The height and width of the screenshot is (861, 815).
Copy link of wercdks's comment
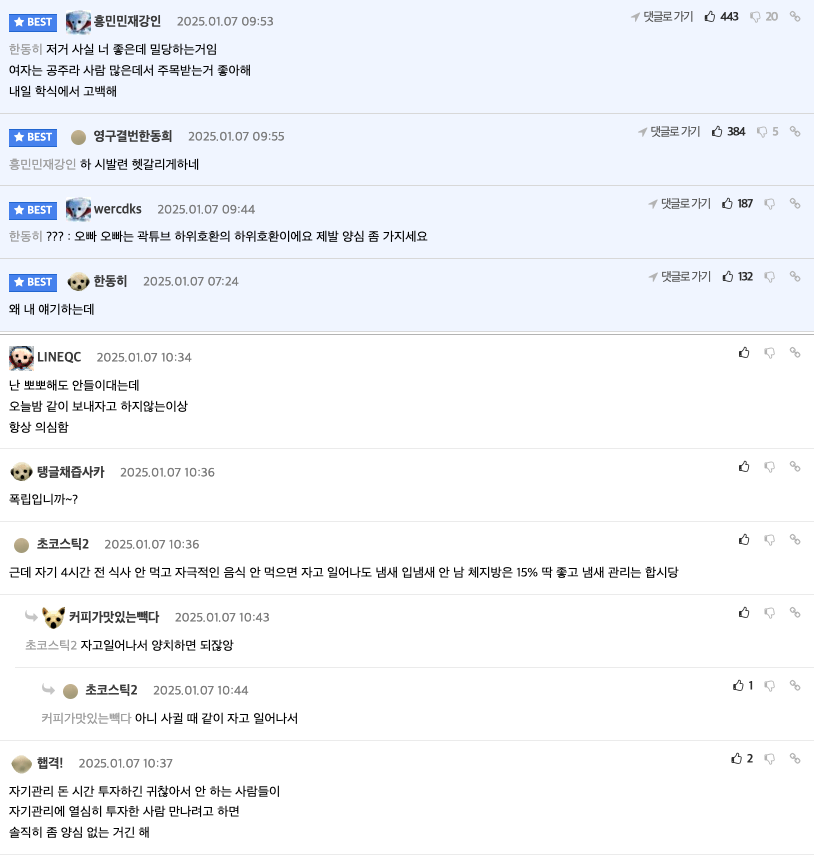[x=795, y=203]
